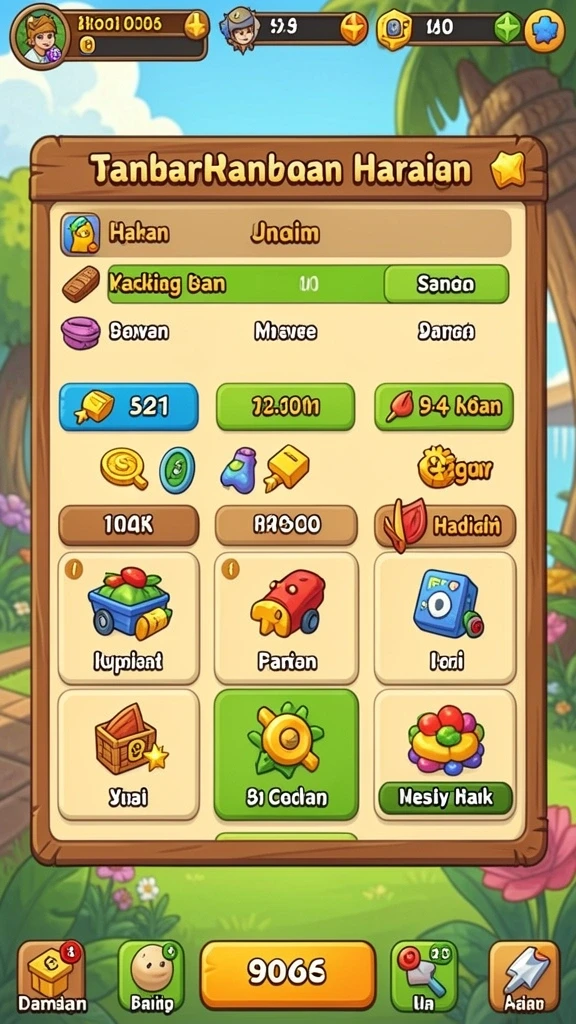Add gems with the green plus button

pos(507,29)
